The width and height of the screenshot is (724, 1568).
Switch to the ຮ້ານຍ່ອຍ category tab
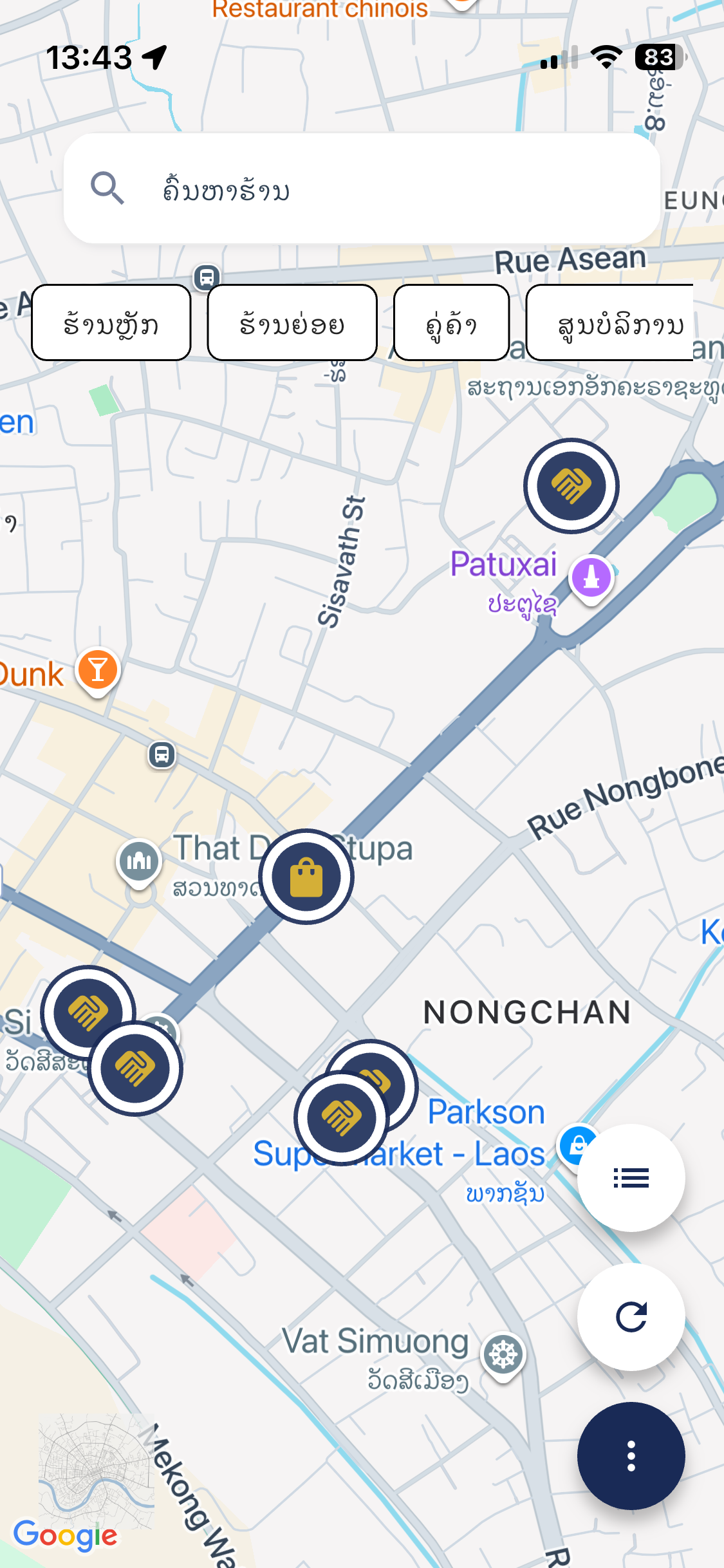292,322
